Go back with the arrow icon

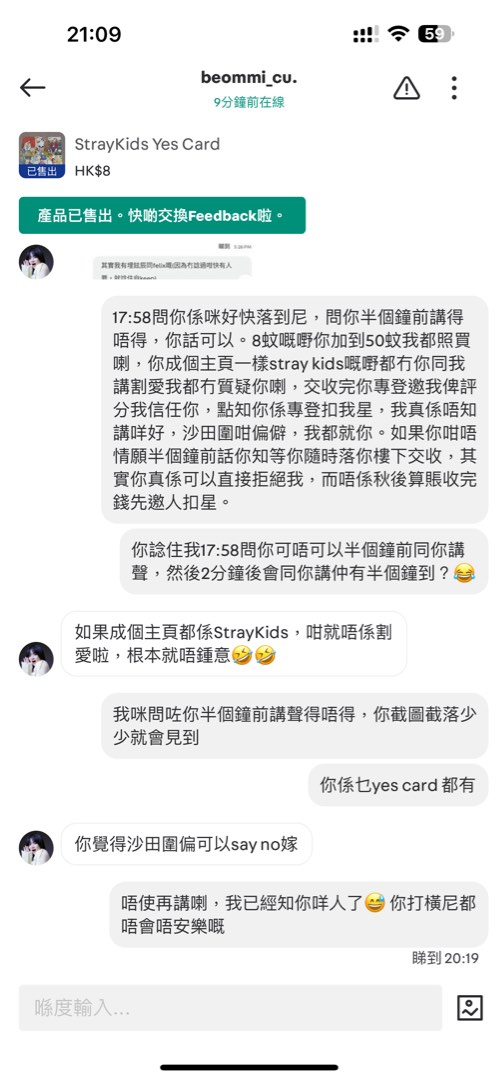[32, 87]
